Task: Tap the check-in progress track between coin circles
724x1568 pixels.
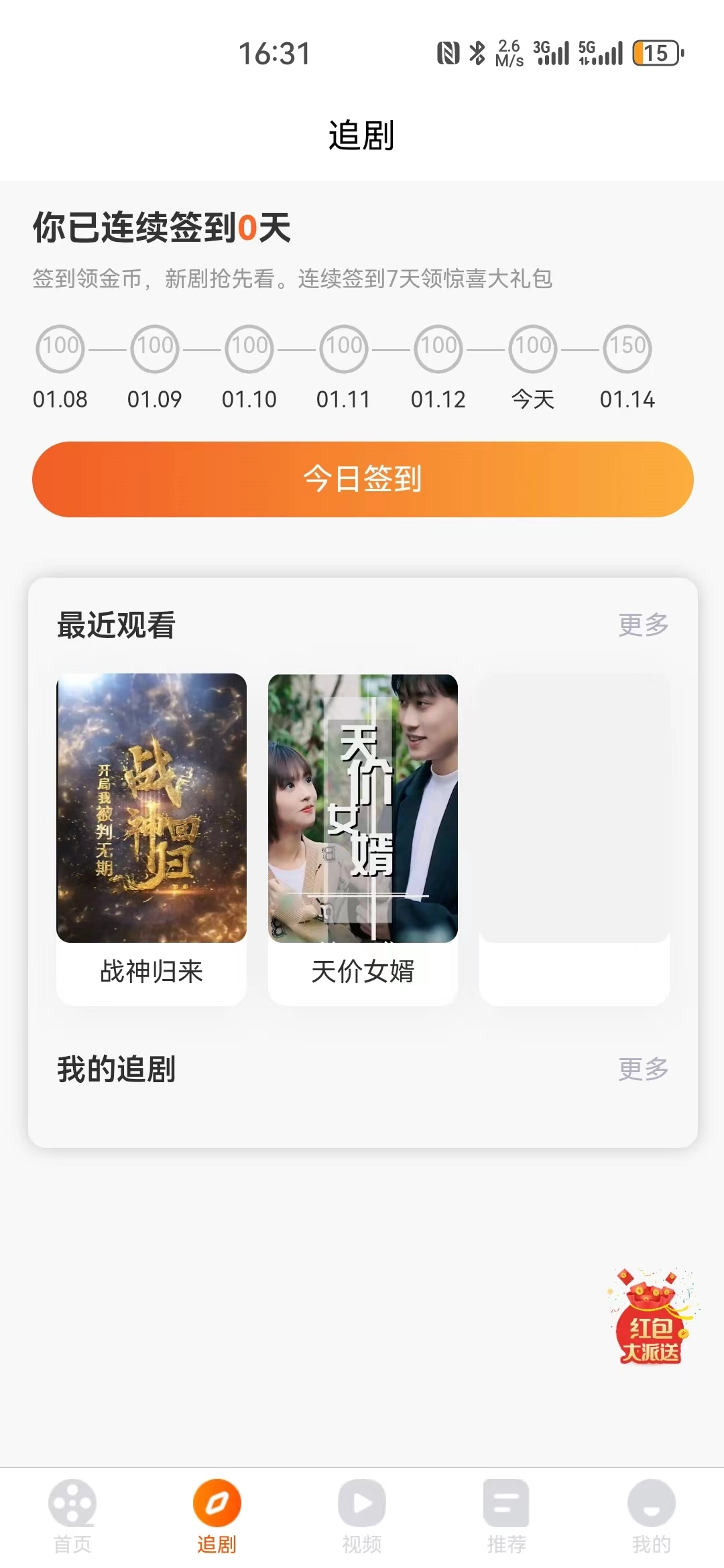Action: pyautogui.click(x=107, y=348)
